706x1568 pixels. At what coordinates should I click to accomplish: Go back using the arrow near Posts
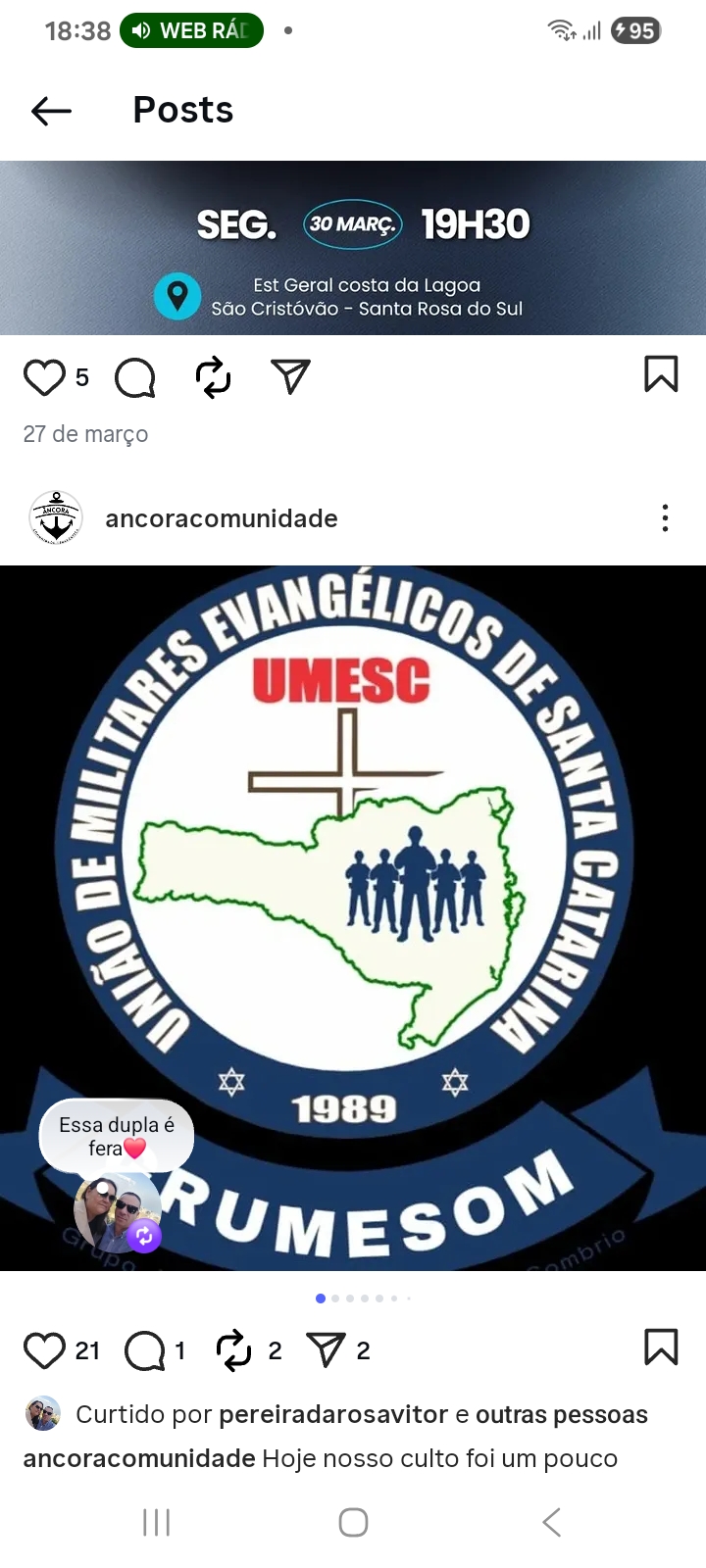(x=50, y=111)
